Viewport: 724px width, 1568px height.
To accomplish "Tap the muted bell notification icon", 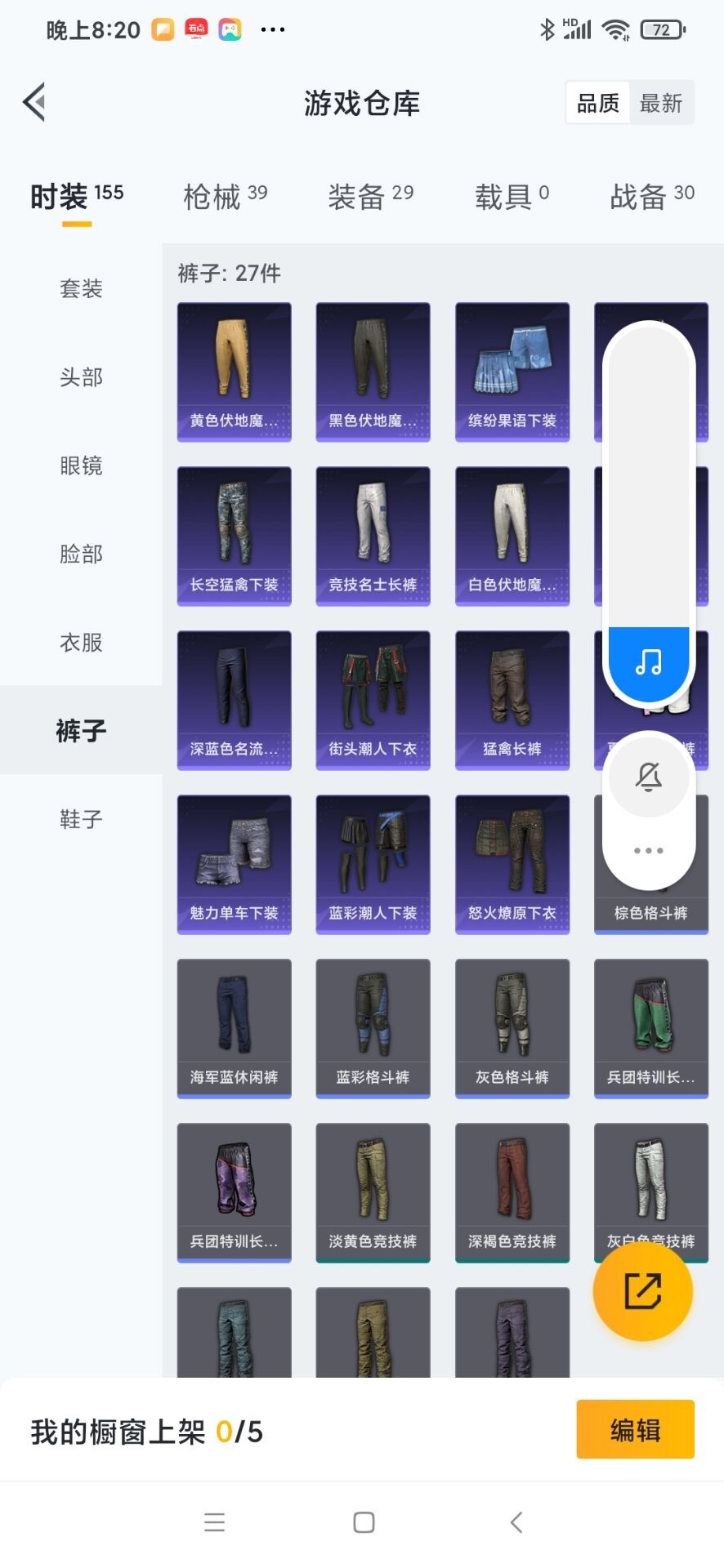I will tap(648, 776).
